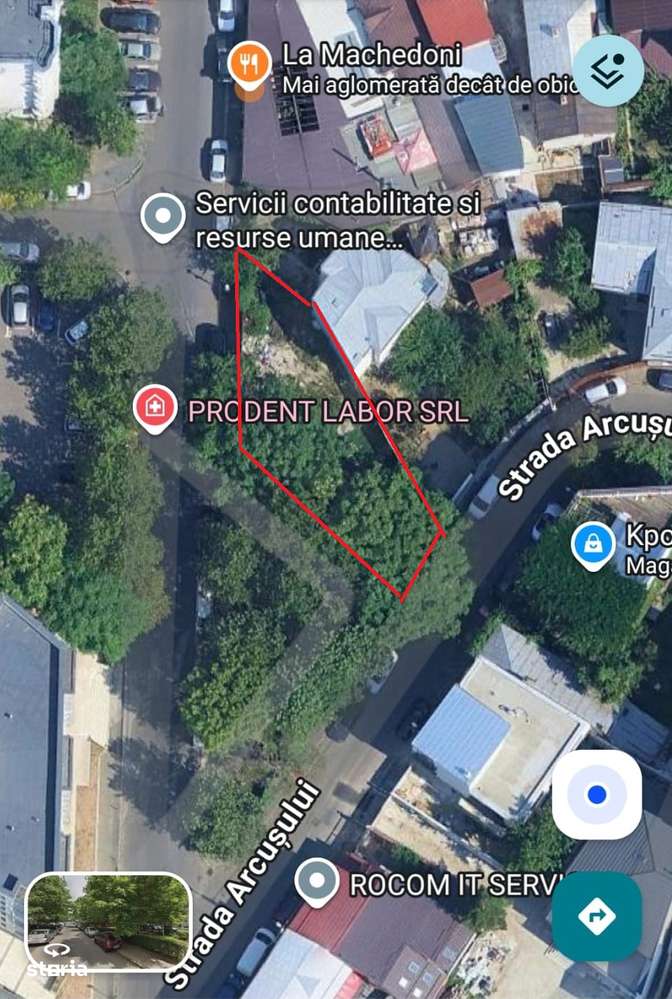Open the PRODENT LABOR SRL marker
Image resolution: width=672 pixels, height=999 pixels.
coord(155,408)
